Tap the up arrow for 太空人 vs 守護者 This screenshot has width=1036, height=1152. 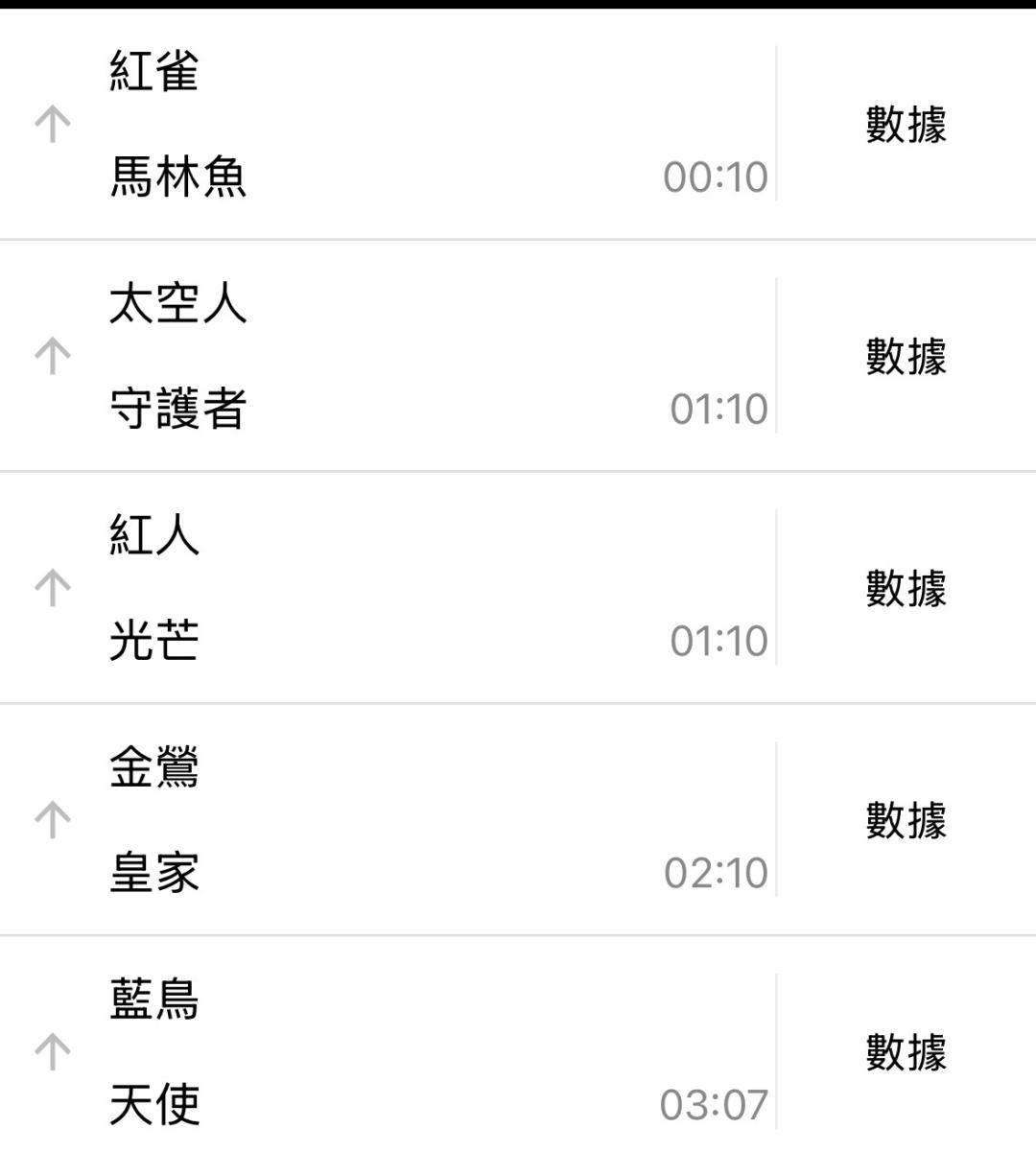click(53, 357)
